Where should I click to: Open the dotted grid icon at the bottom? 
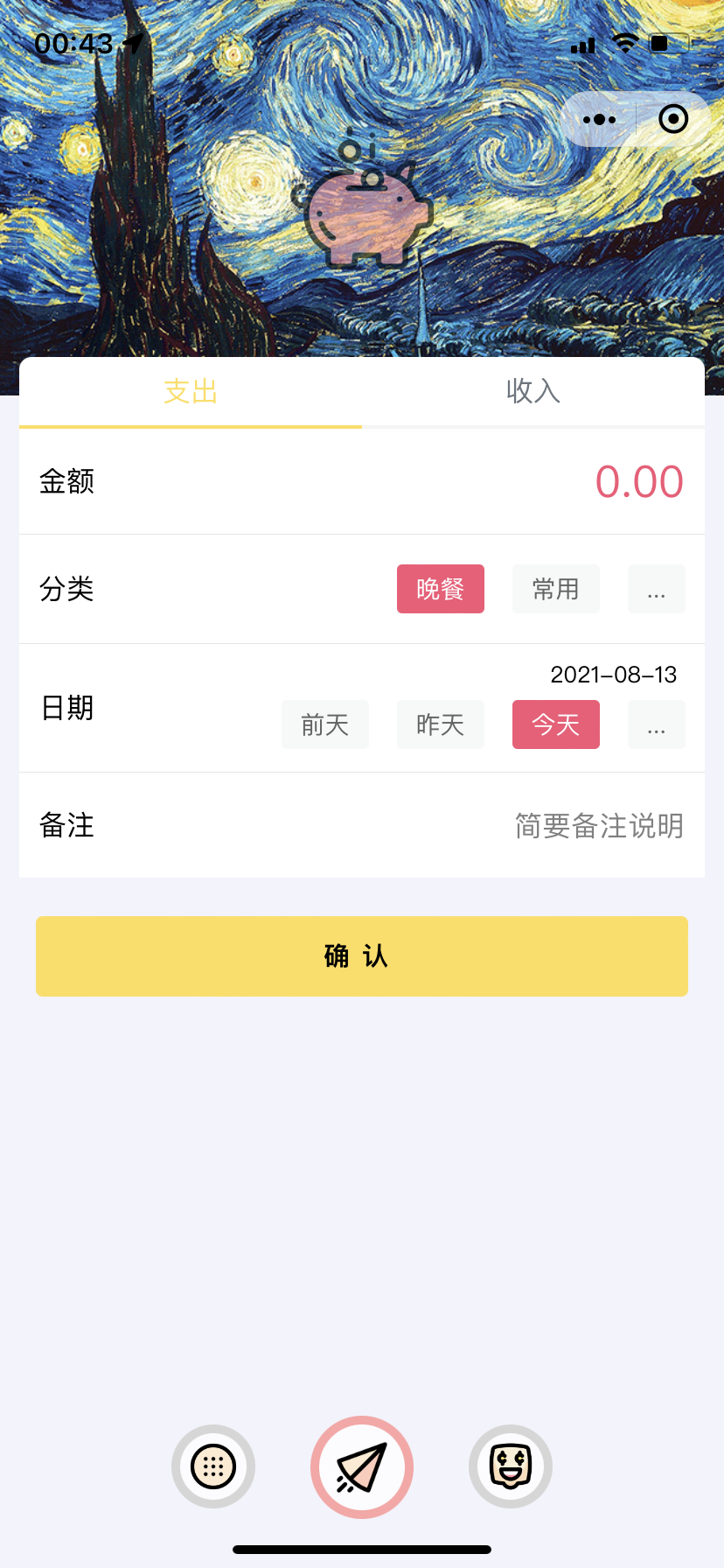click(x=213, y=1466)
